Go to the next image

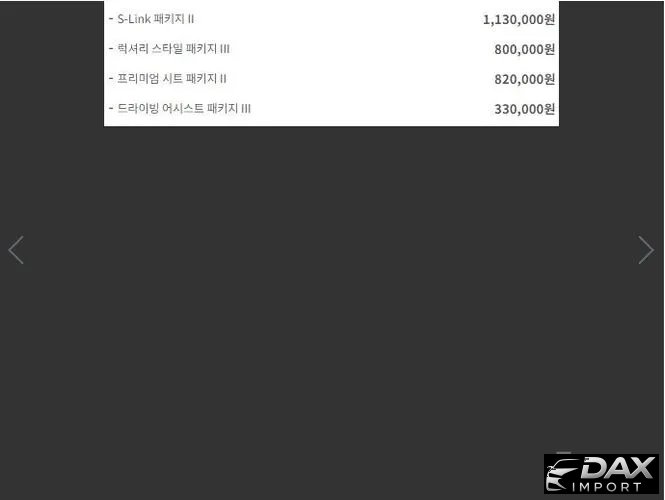(x=645, y=250)
